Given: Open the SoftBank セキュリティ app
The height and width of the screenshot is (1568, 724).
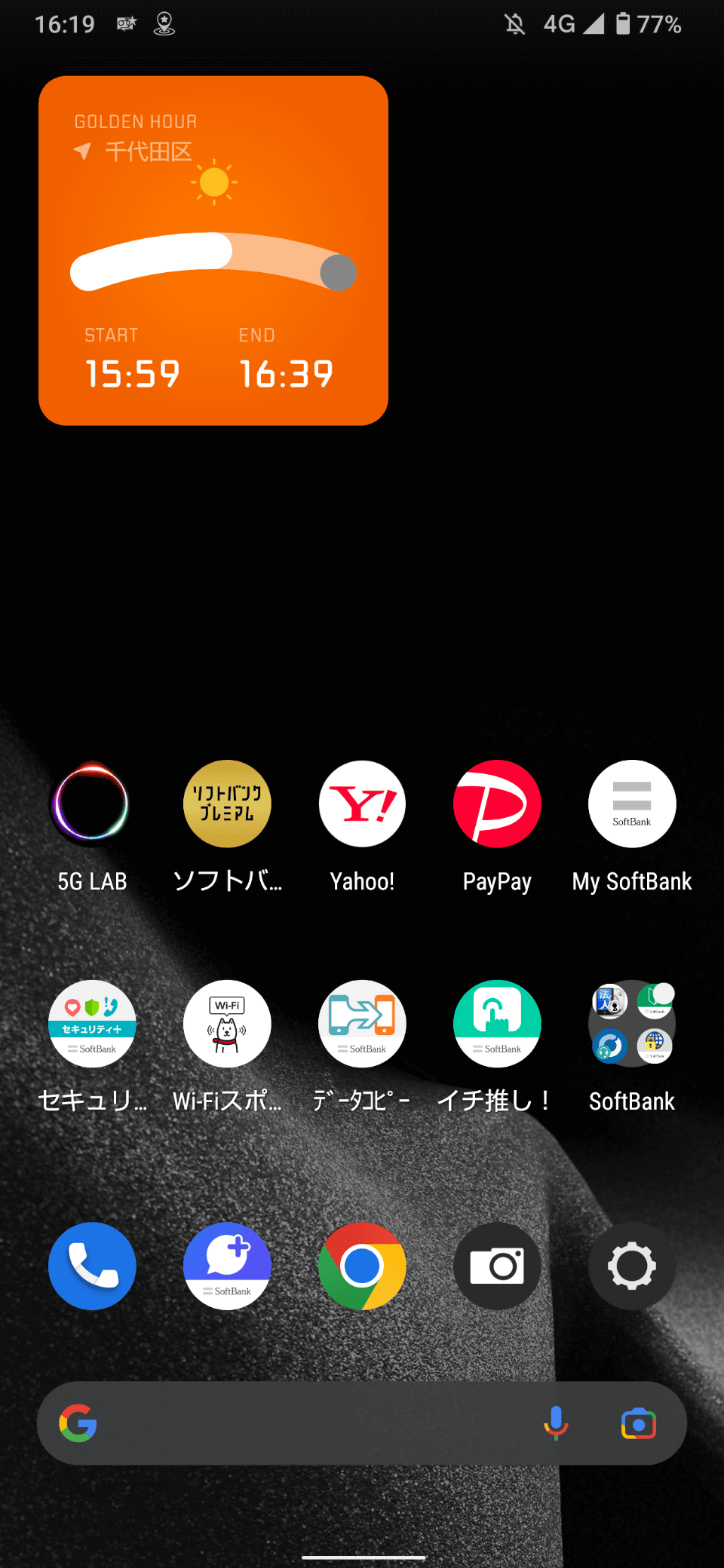Looking at the screenshot, I should click(x=92, y=1024).
